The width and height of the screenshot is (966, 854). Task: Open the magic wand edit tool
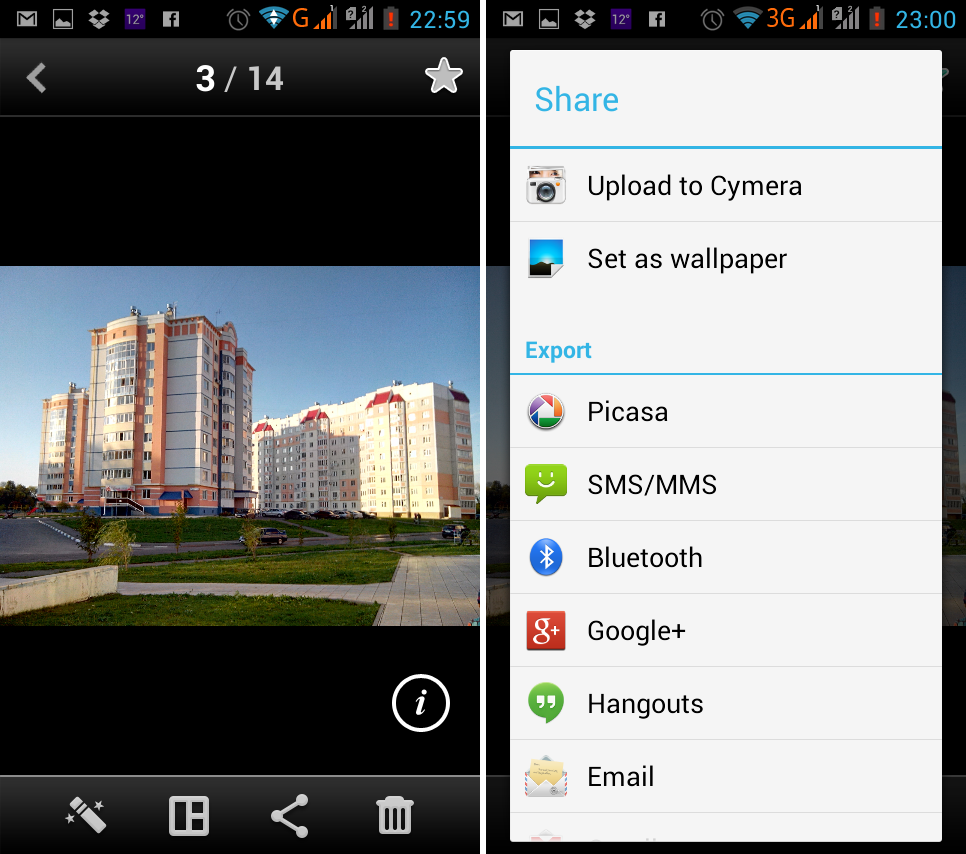pos(86,815)
